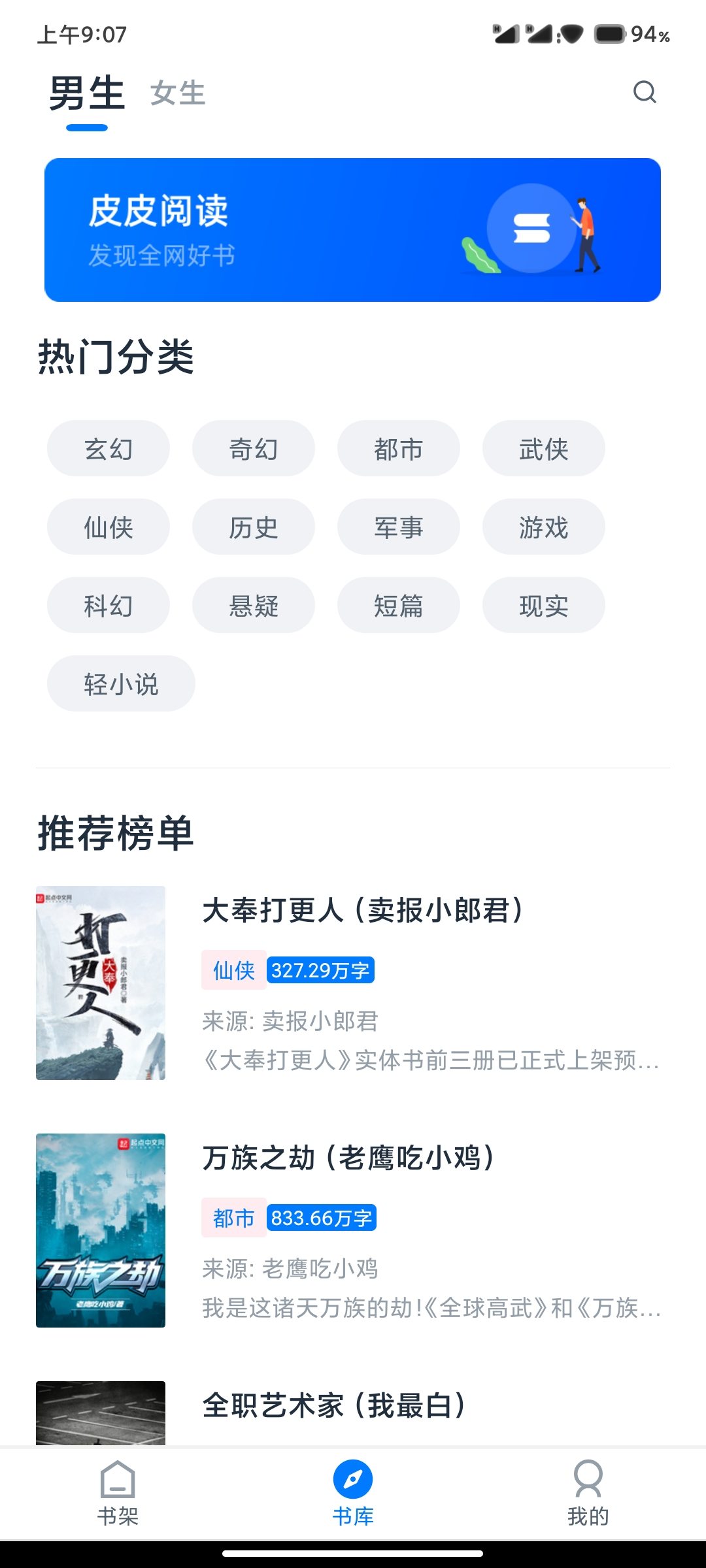Switch to the 女生 tab
The image size is (706, 1568).
coord(178,93)
